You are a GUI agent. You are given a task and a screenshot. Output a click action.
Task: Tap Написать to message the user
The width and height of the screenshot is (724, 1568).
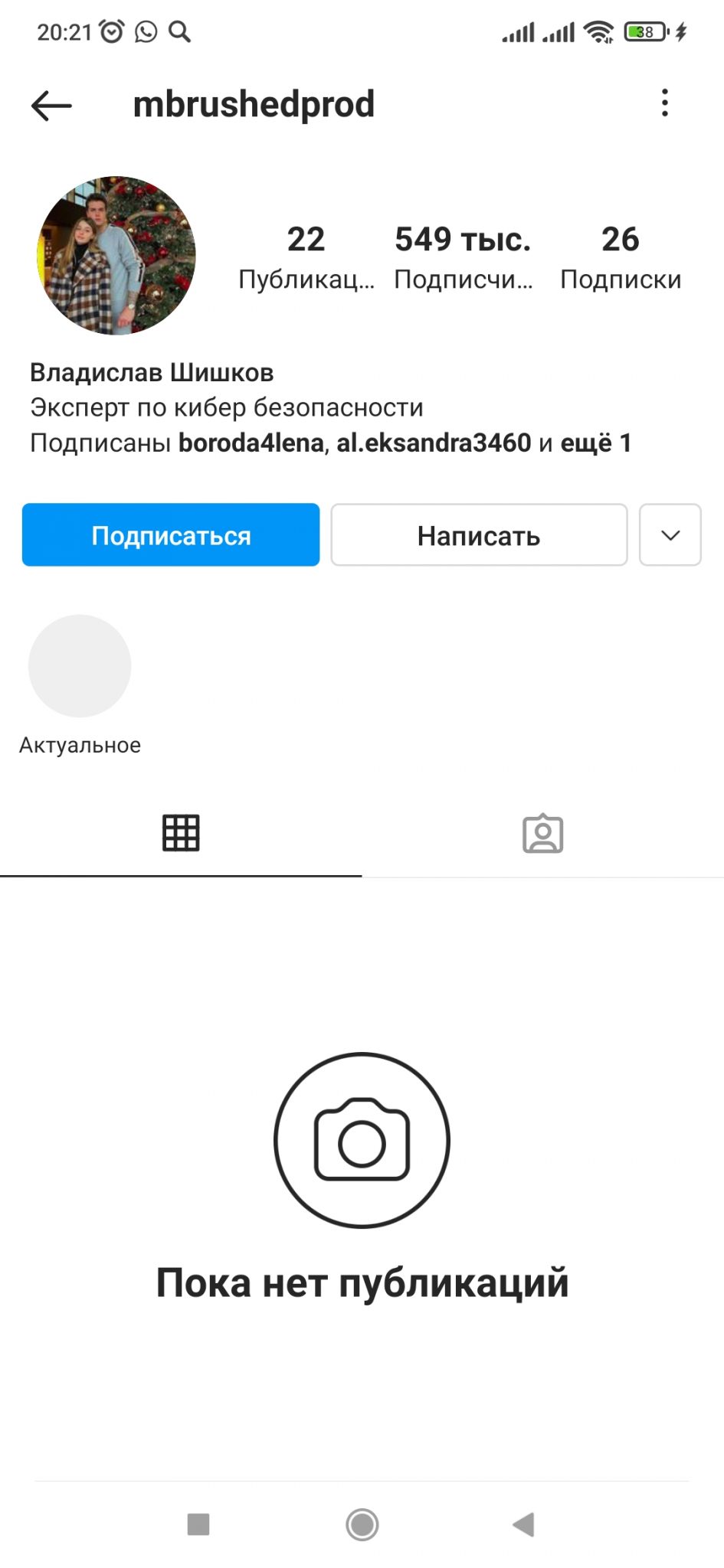click(479, 535)
